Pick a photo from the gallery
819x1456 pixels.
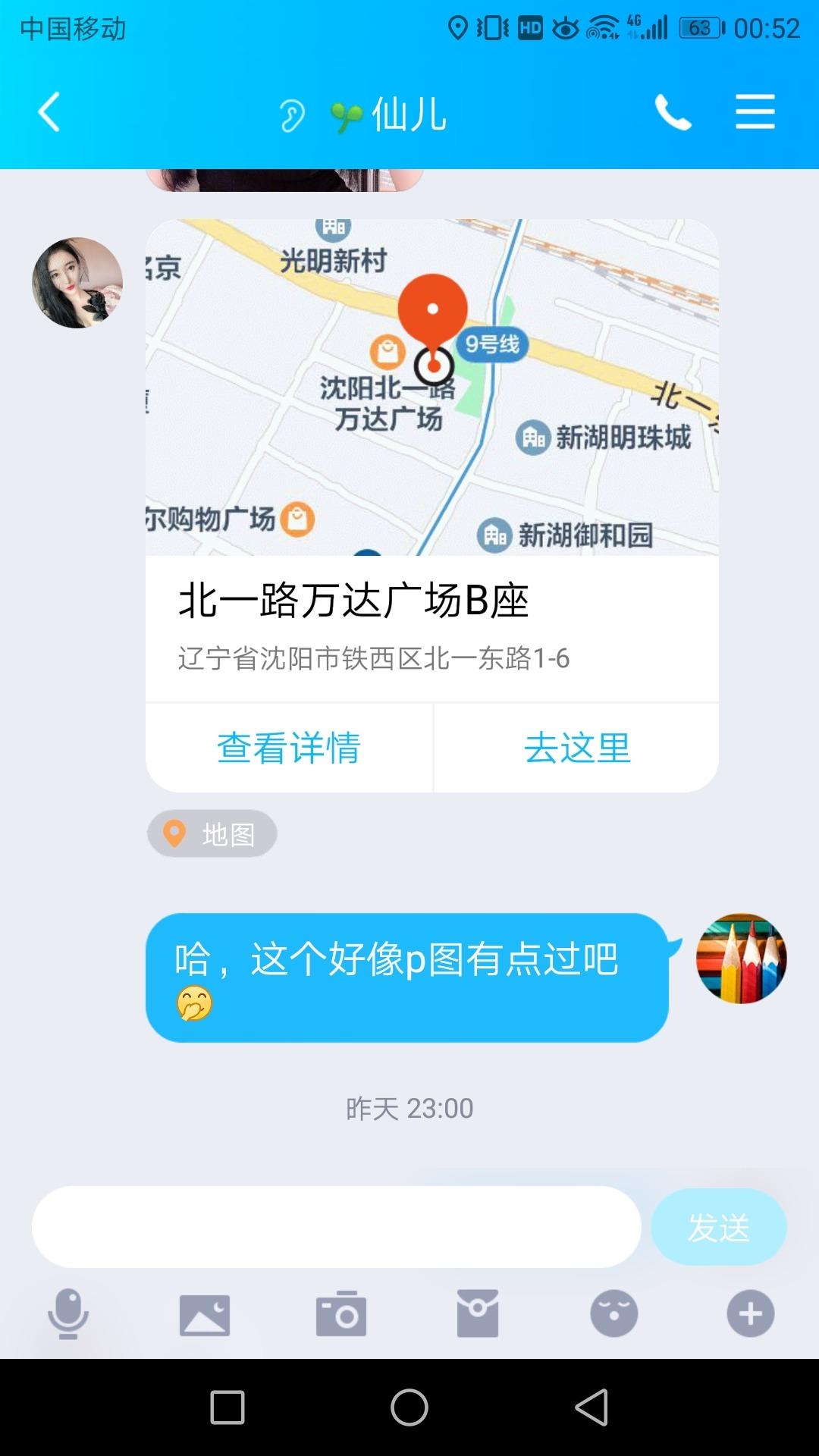tap(205, 1313)
